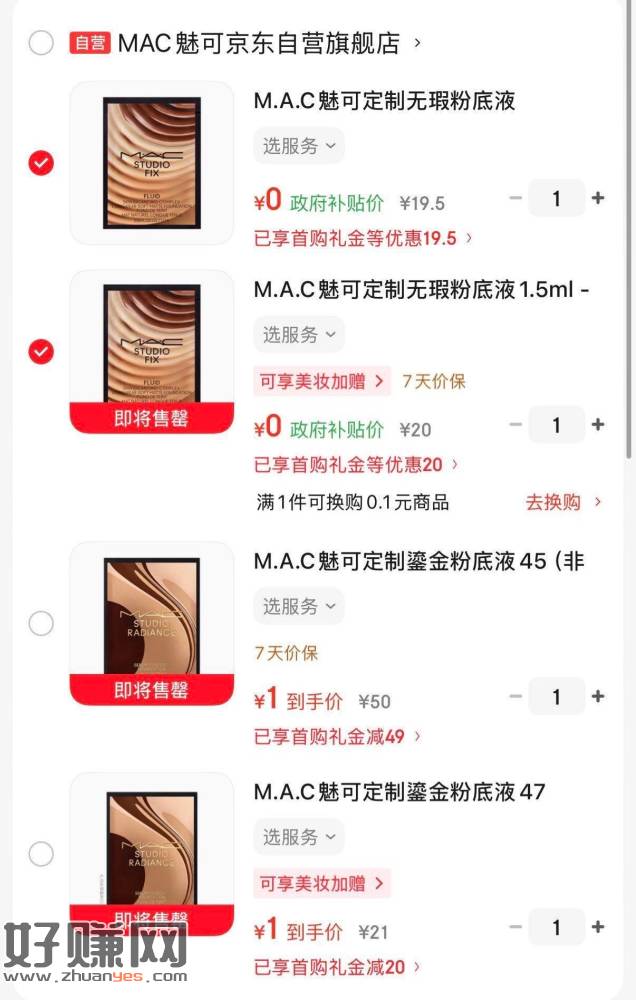Expand 选服务 for 鎏金粉底液 47
The height and width of the screenshot is (1000, 636).
click(x=298, y=836)
